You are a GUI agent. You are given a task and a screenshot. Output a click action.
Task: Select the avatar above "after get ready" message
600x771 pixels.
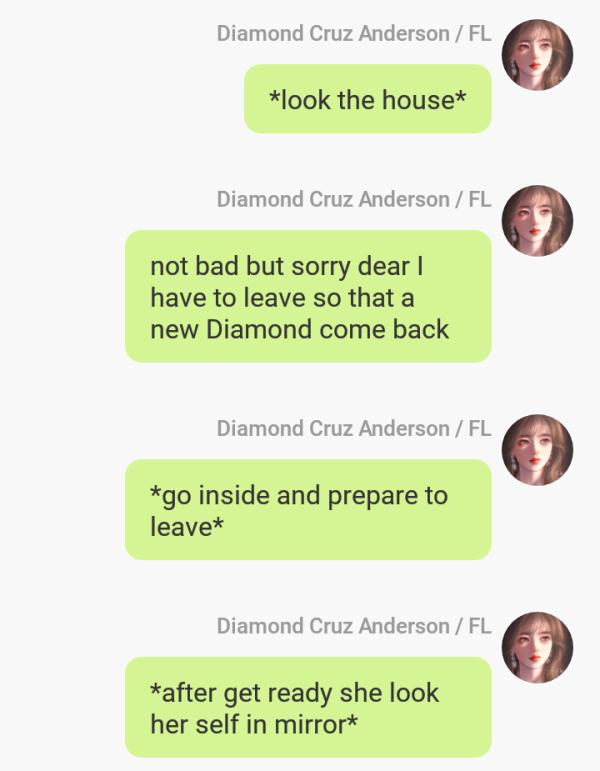(537, 648)
